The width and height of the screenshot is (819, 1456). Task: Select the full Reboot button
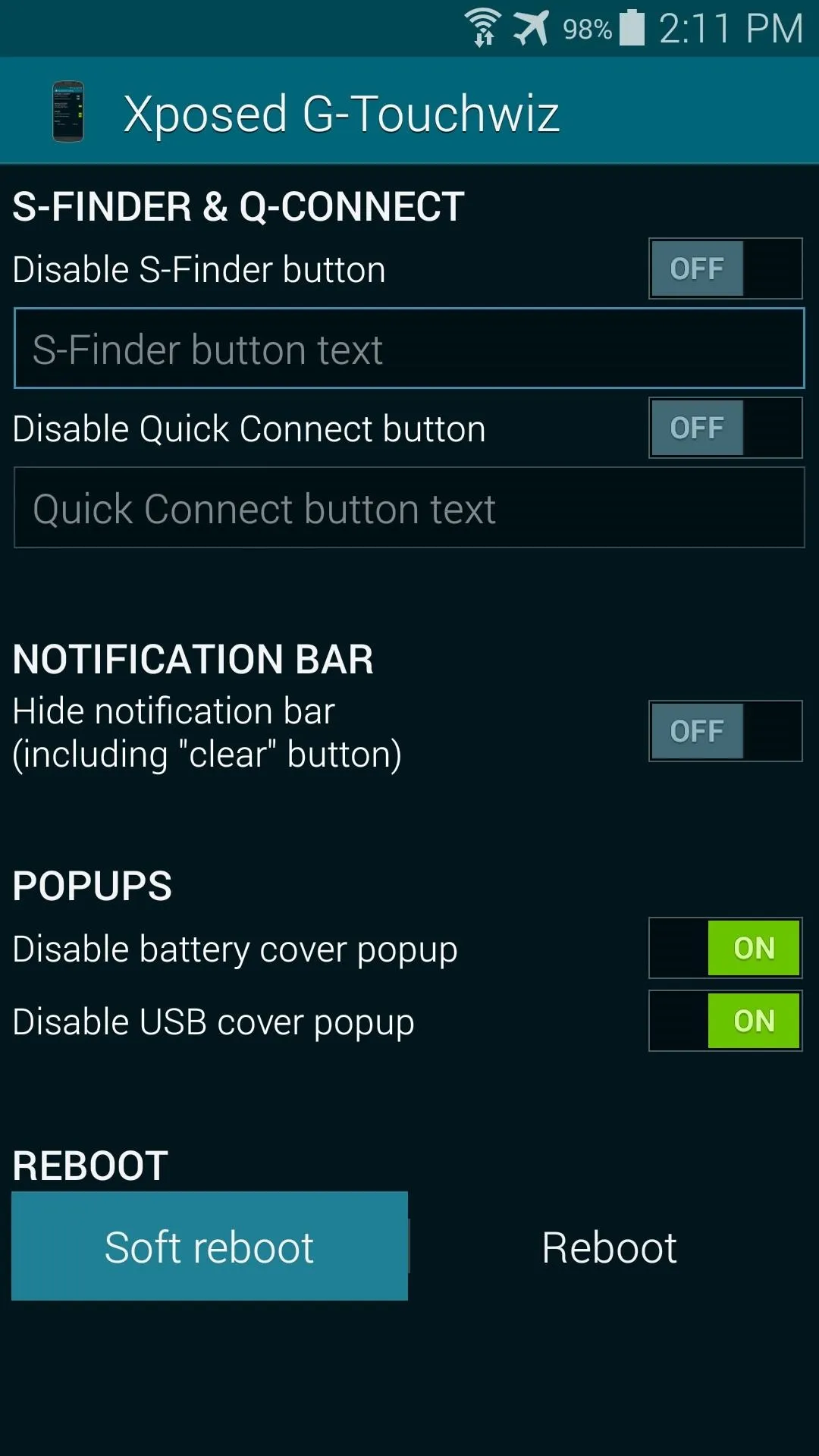(x=609, y=1246)
